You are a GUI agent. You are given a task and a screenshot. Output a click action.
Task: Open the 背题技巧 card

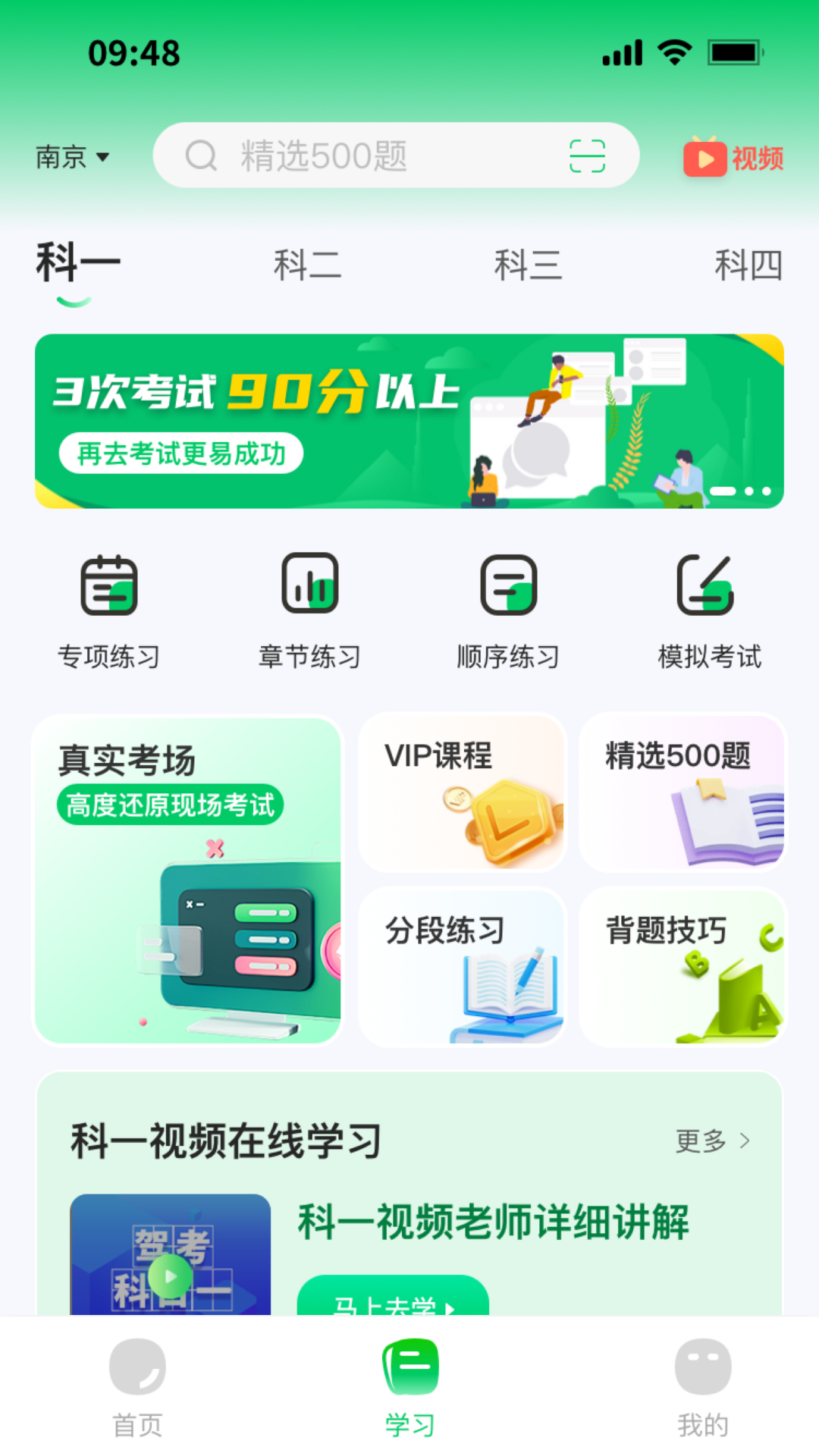click(682, 966)
